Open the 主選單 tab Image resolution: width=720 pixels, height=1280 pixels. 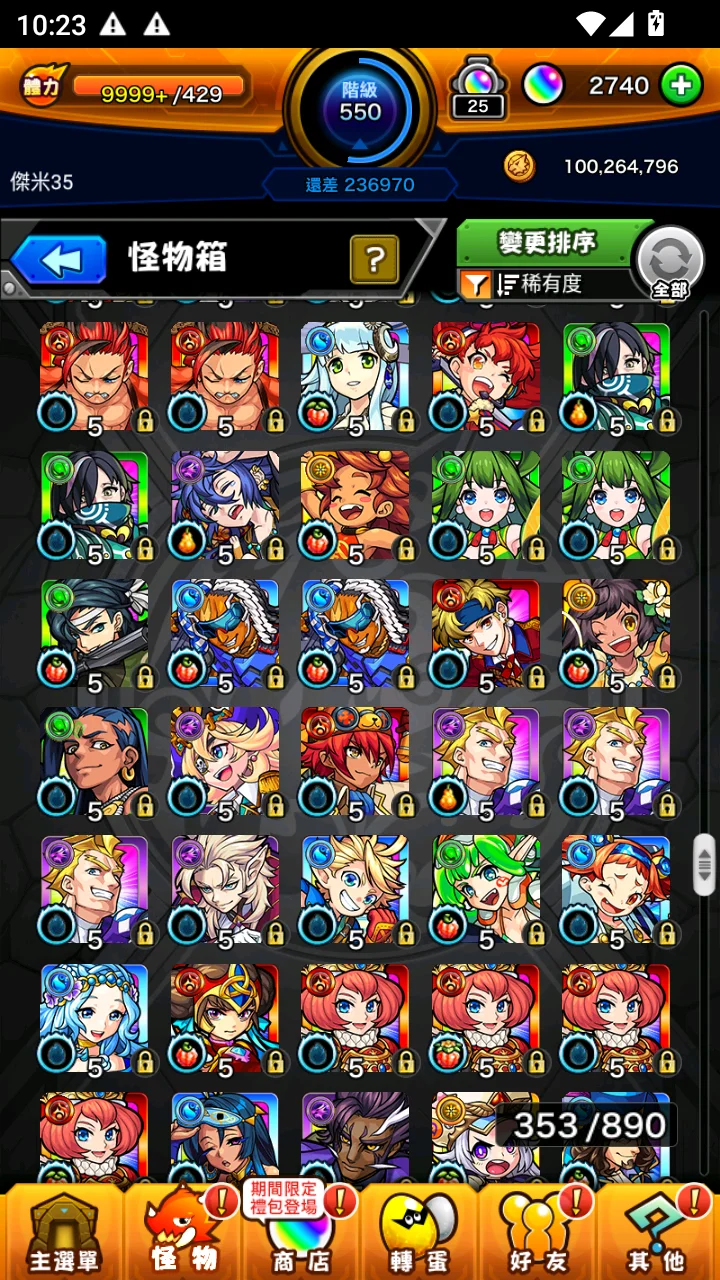(62, 1232)
